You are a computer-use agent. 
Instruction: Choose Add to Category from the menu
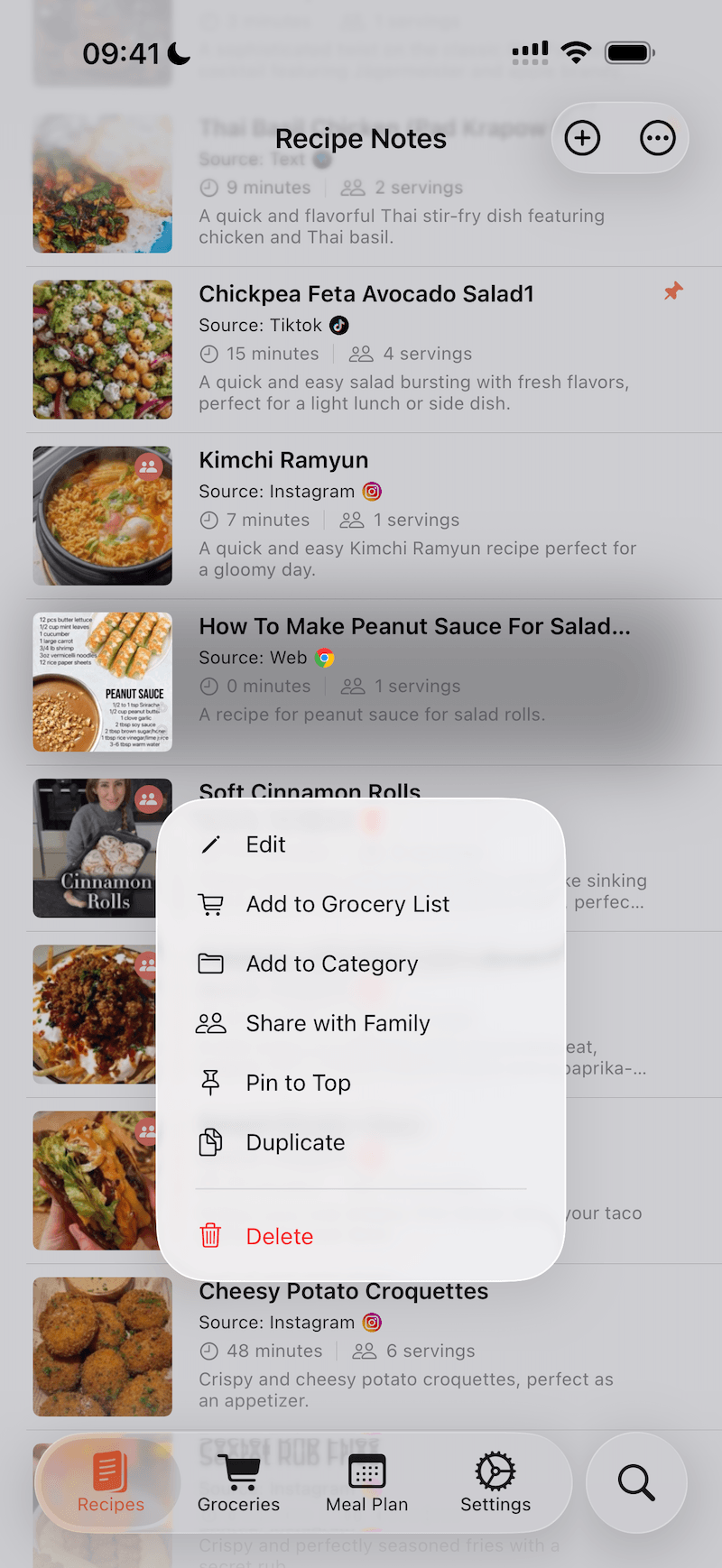coord(331,963)
